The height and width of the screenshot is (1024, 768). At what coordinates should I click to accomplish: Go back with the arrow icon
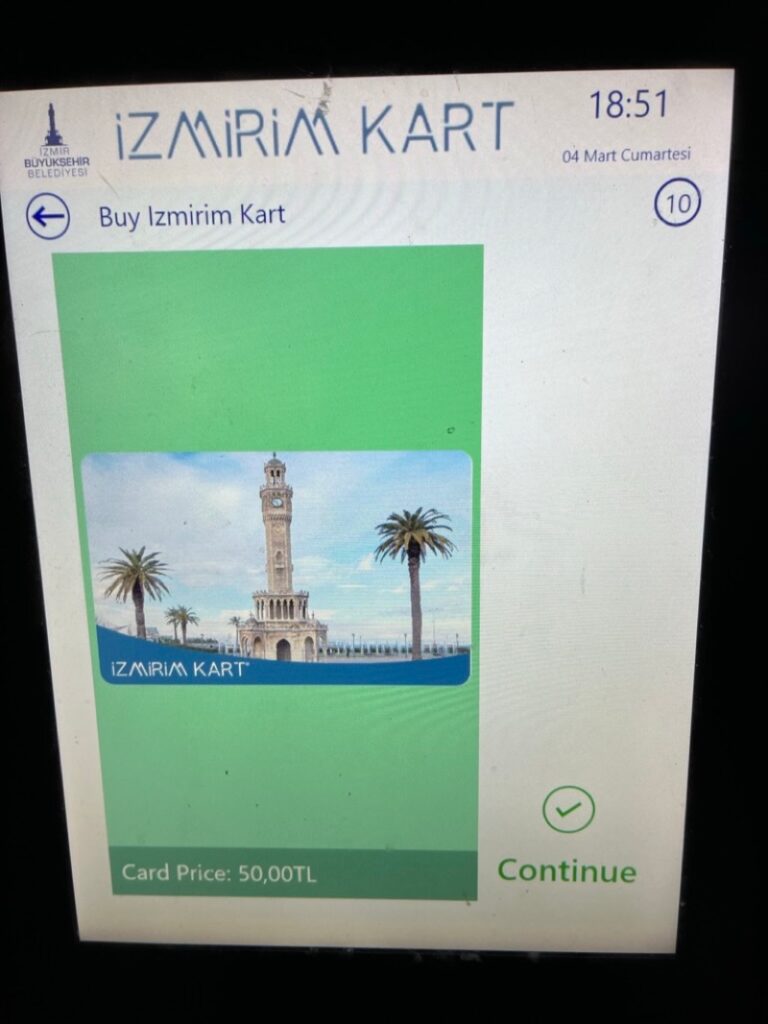coord(48,217)
